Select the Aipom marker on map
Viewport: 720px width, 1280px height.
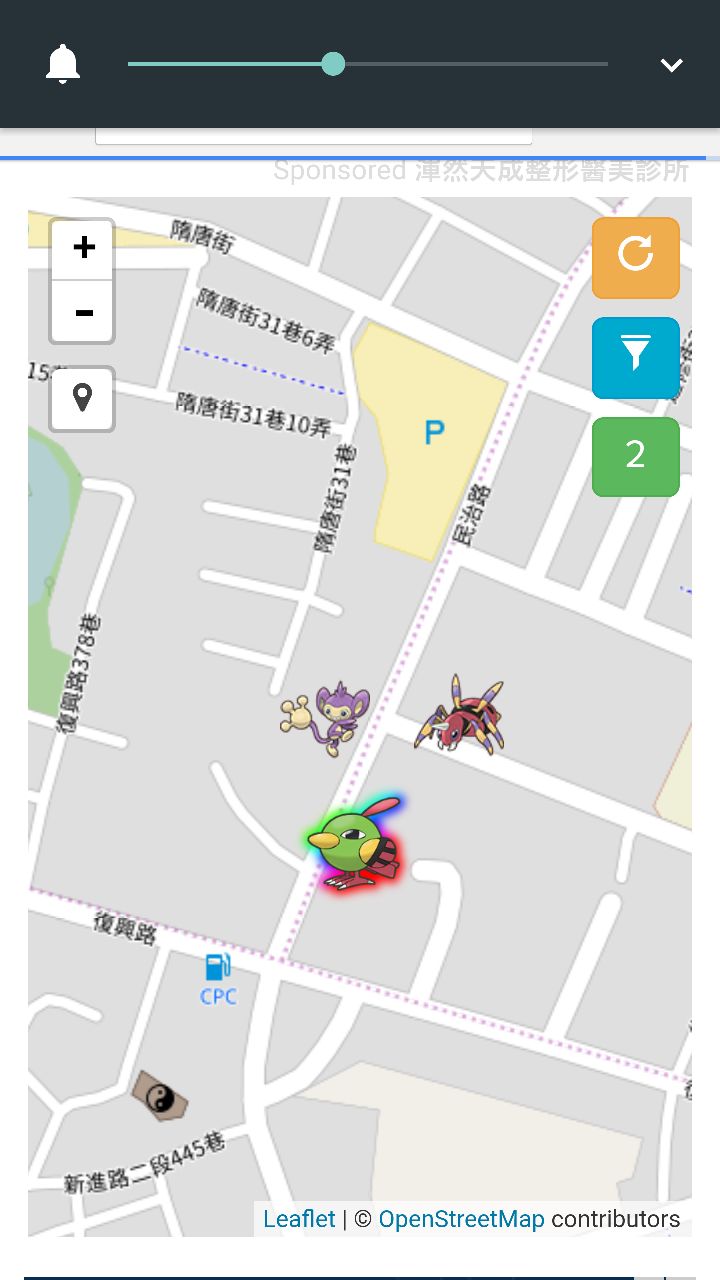328,716
